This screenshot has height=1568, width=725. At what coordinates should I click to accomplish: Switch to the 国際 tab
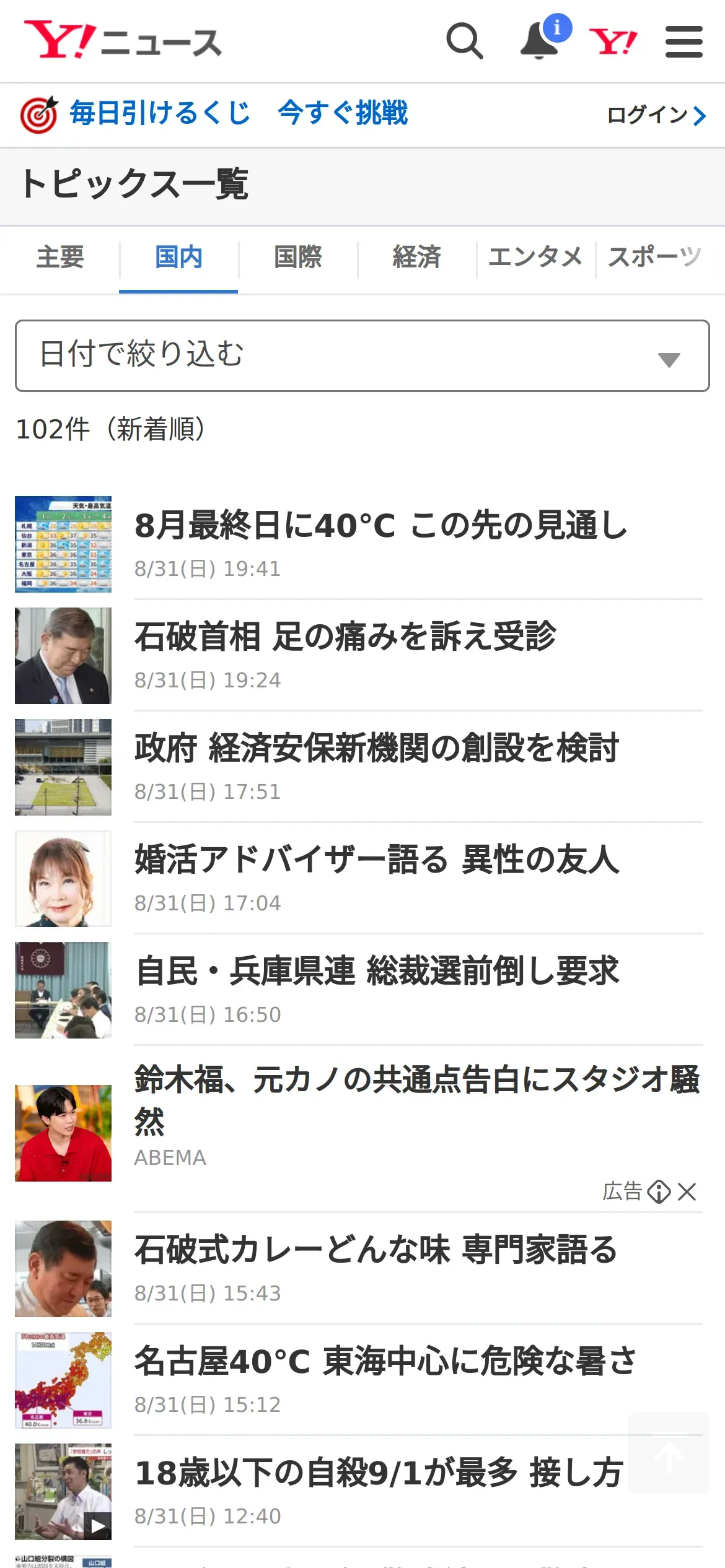point(298,257)
